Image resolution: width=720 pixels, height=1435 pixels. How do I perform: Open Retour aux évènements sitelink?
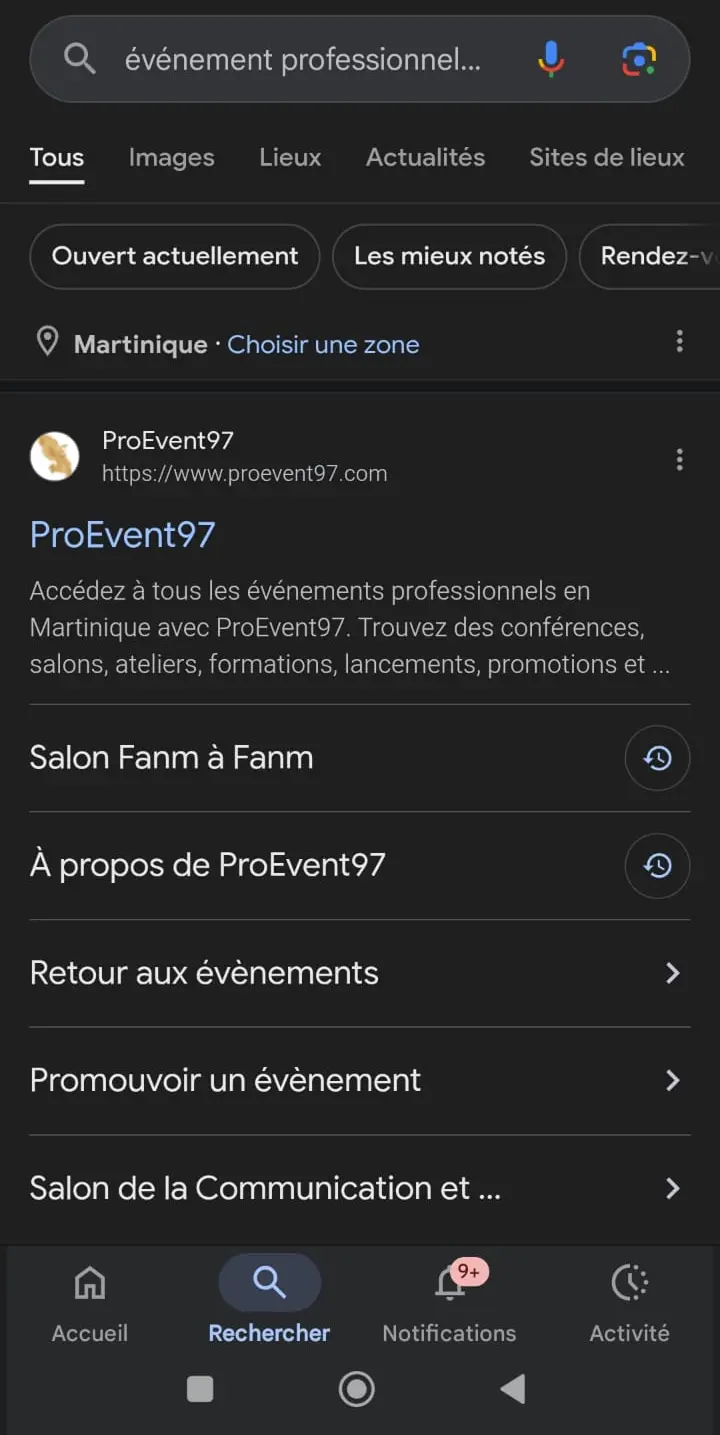click(204, 973)
